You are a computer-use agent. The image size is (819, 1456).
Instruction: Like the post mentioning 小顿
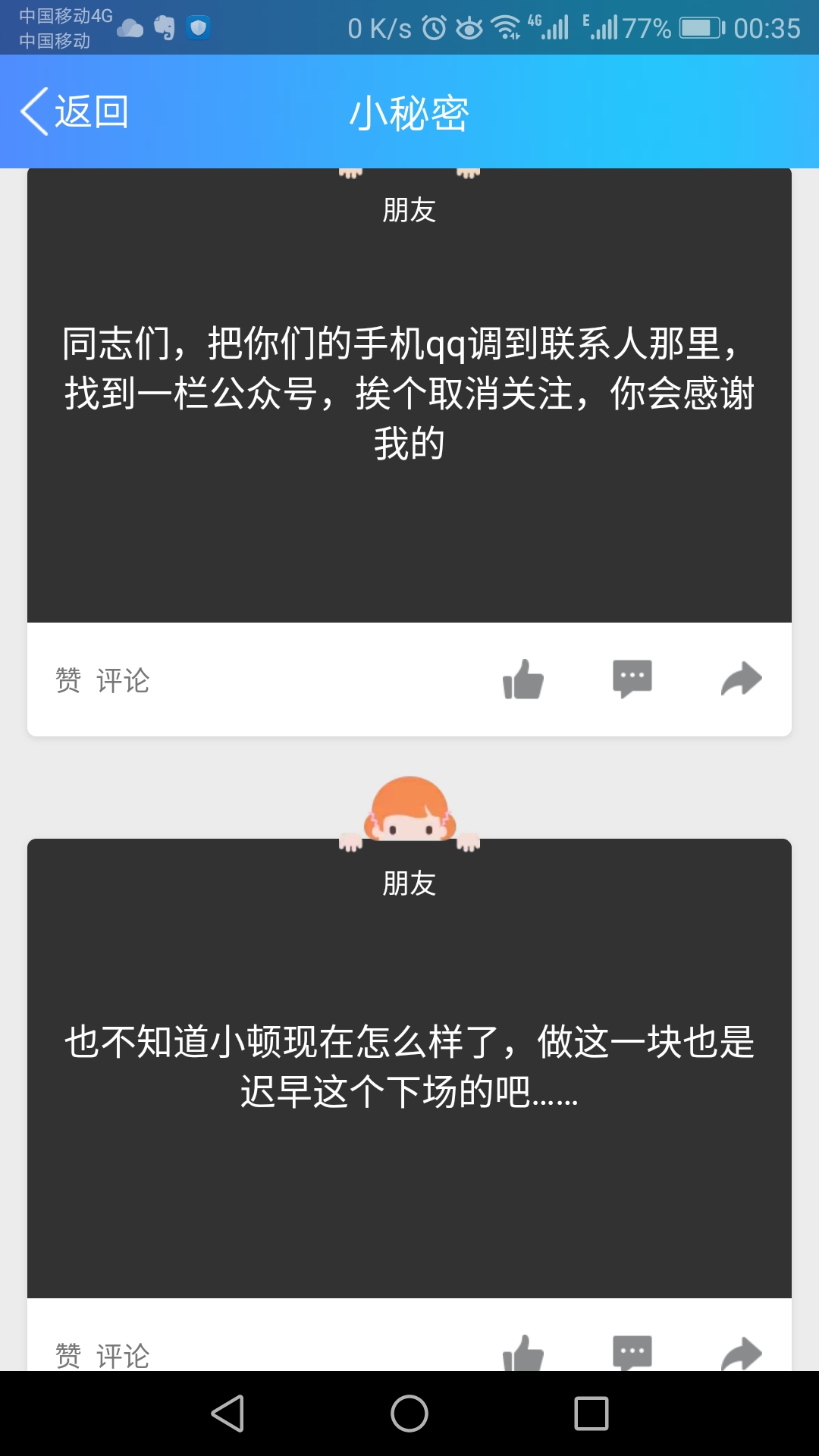523,1352
